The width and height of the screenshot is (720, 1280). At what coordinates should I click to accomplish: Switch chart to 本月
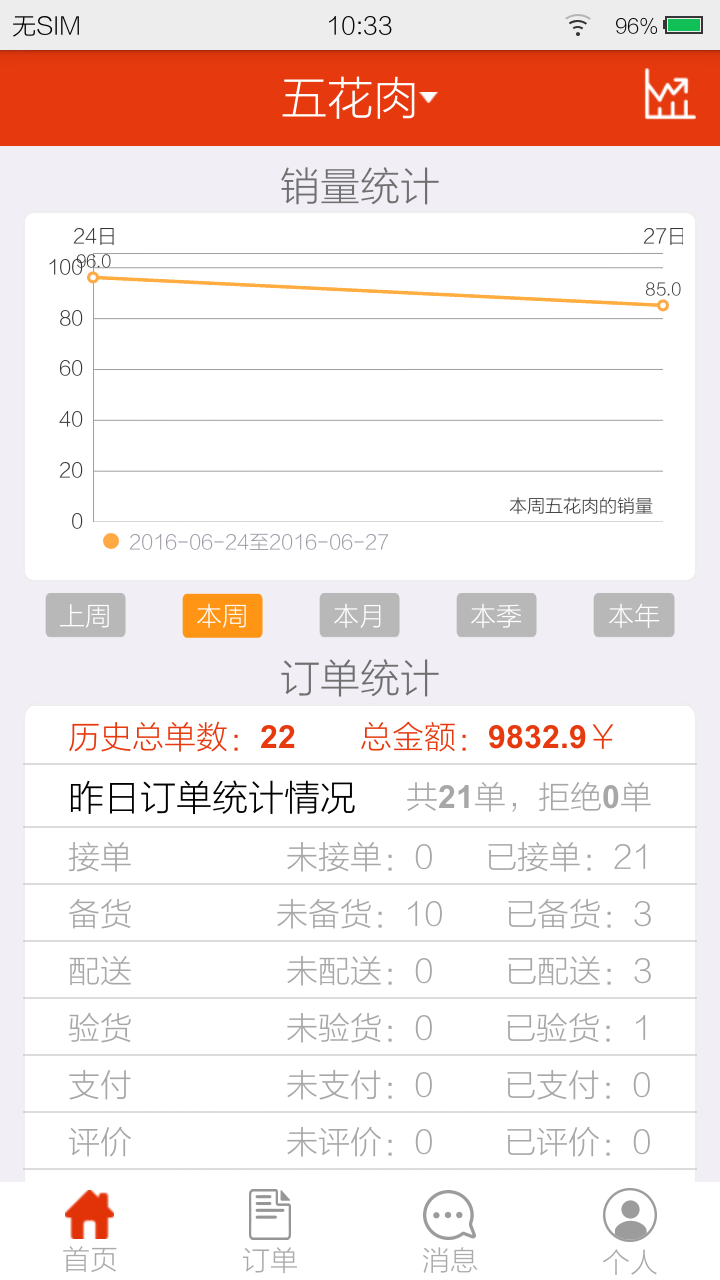coord(359,615)
